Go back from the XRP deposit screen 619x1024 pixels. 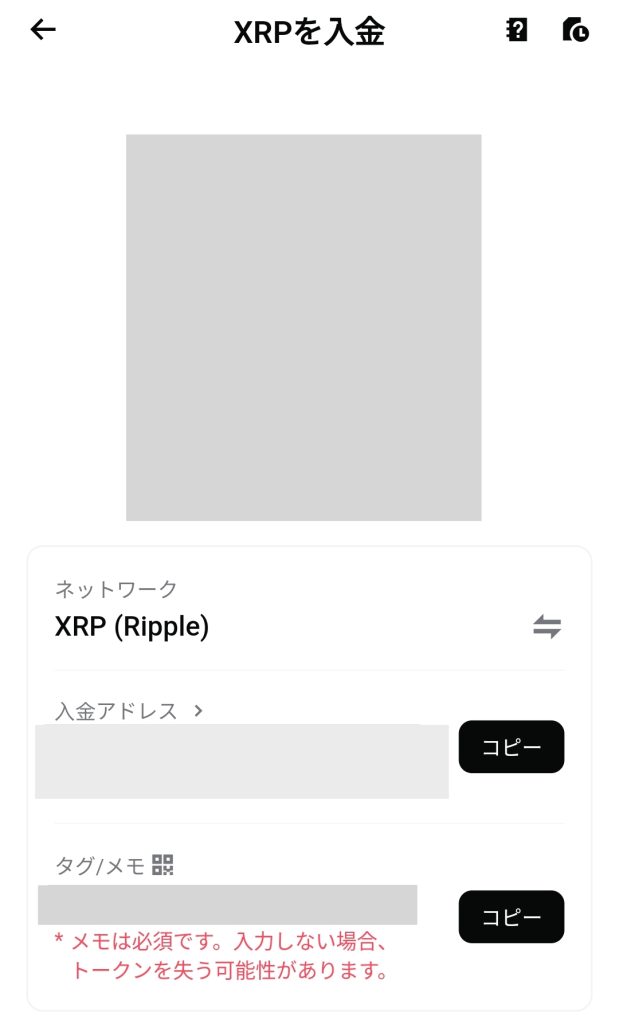click(x=43, y=30)
